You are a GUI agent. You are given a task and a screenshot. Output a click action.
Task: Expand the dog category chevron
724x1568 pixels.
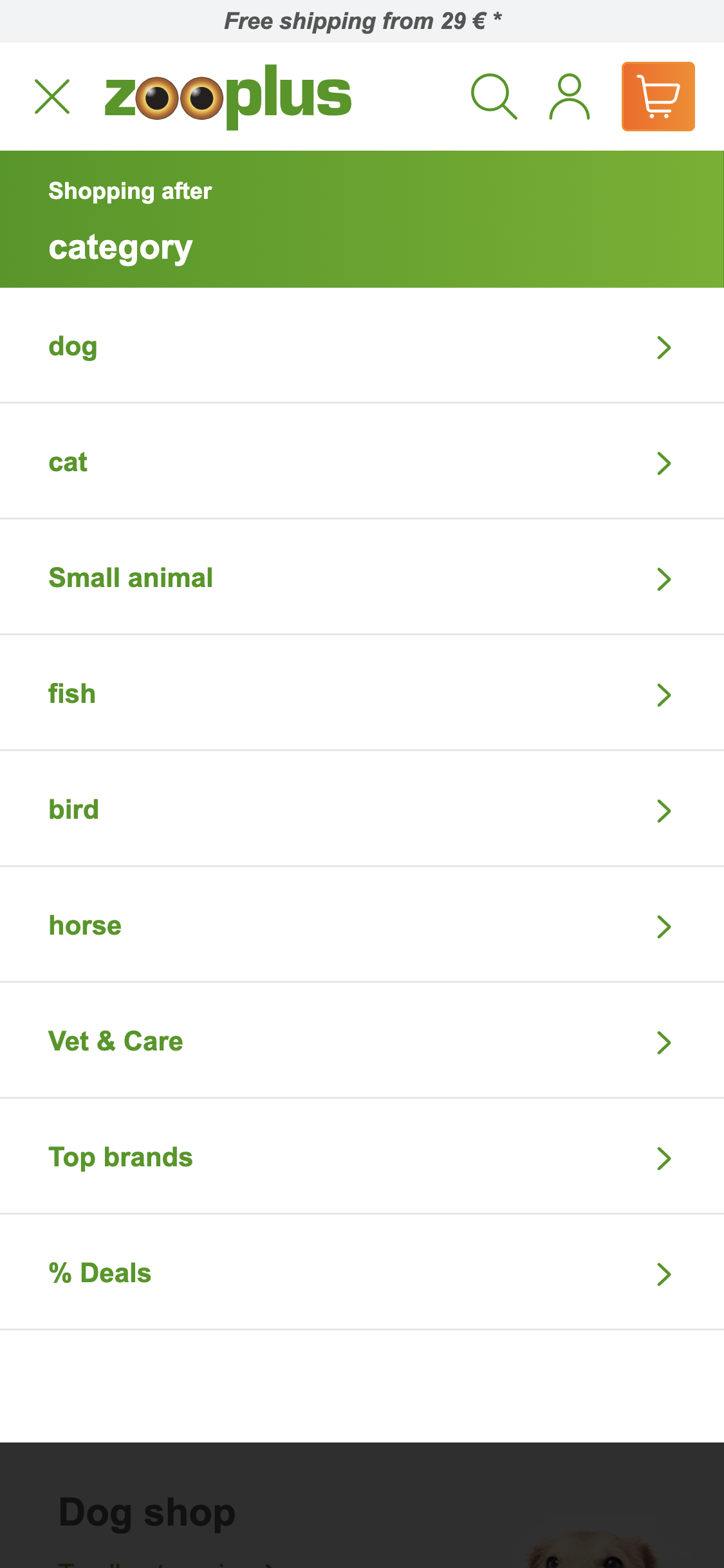click(x=664, y=347)
